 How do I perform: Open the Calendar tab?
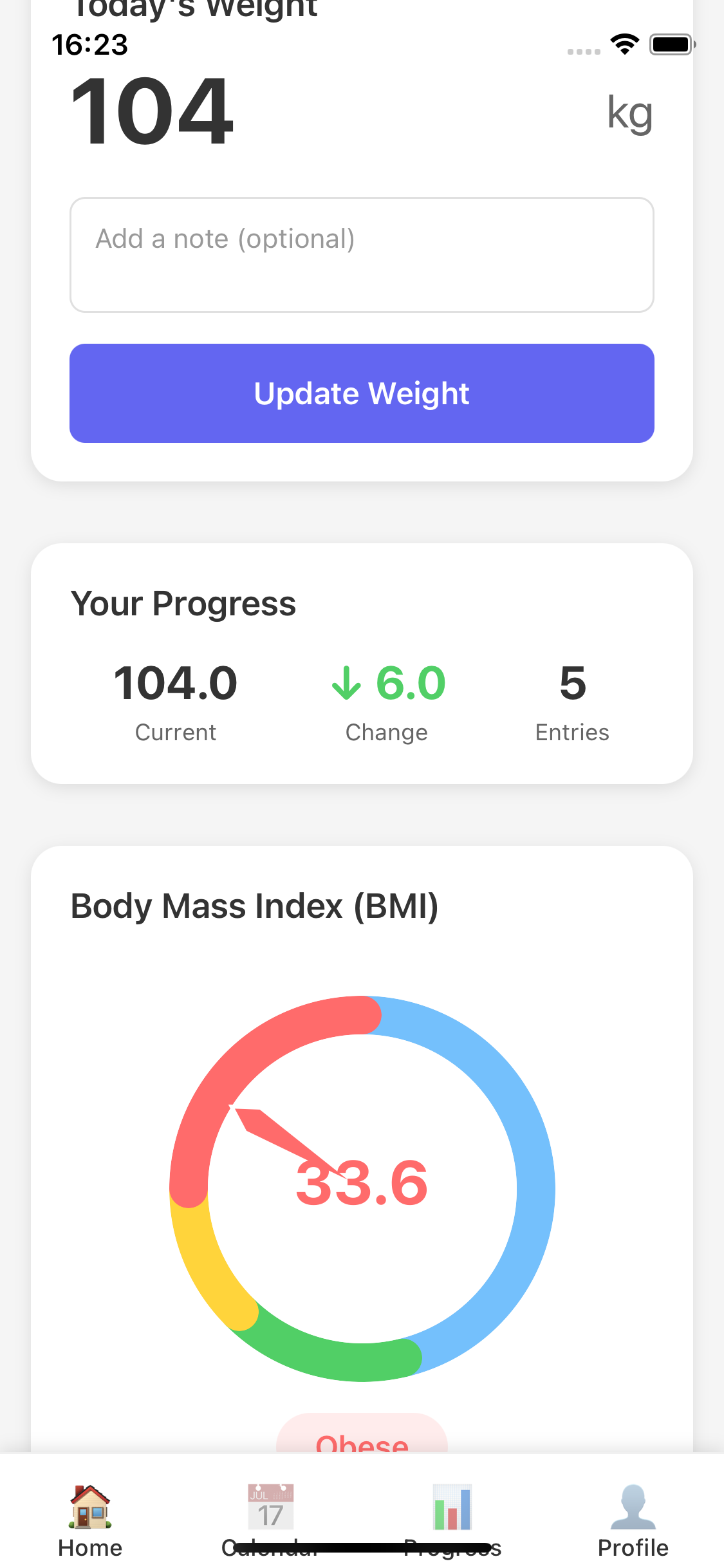271,1519
